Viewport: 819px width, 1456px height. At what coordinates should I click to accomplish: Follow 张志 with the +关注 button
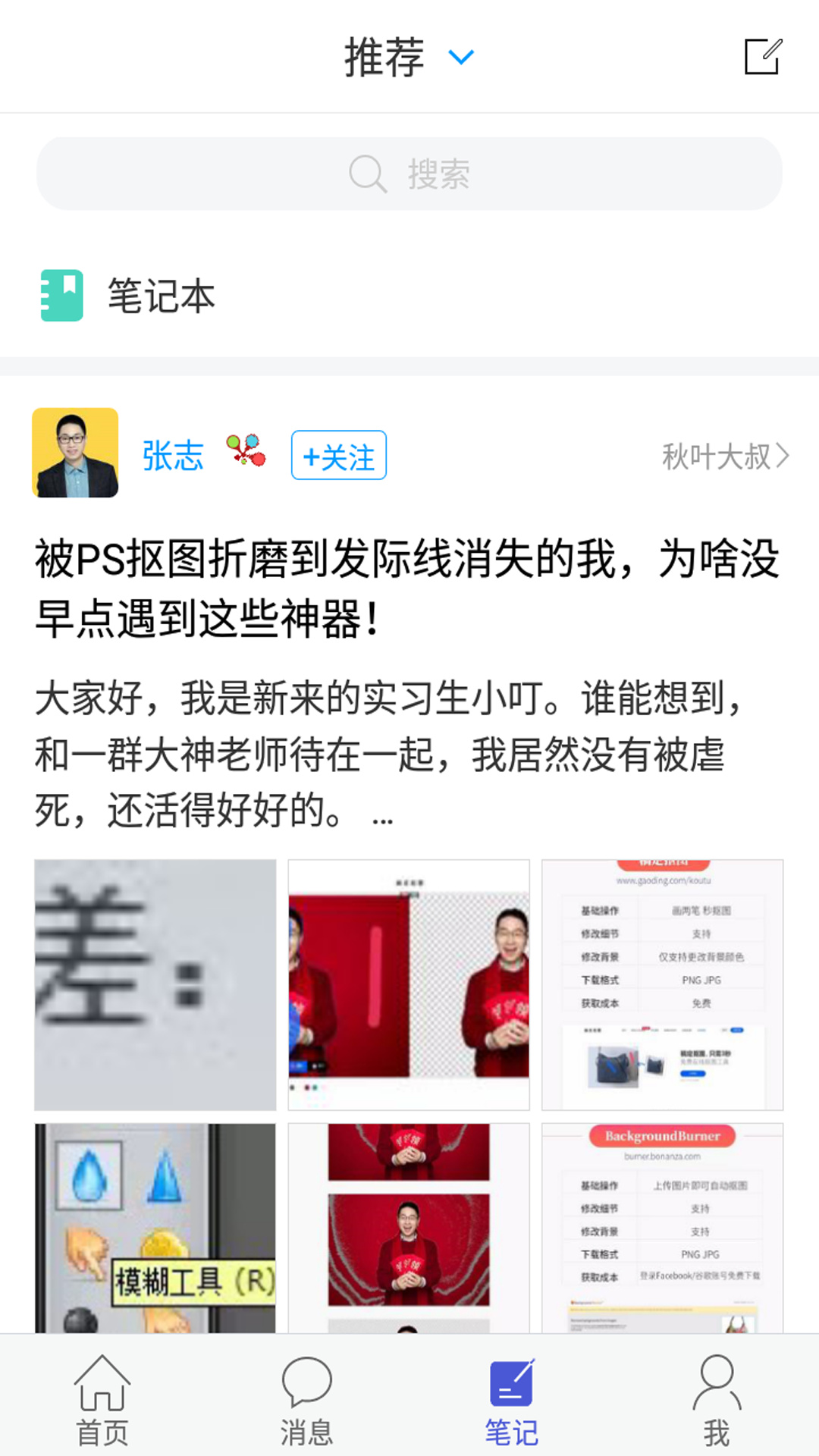[x=339, y=455]
